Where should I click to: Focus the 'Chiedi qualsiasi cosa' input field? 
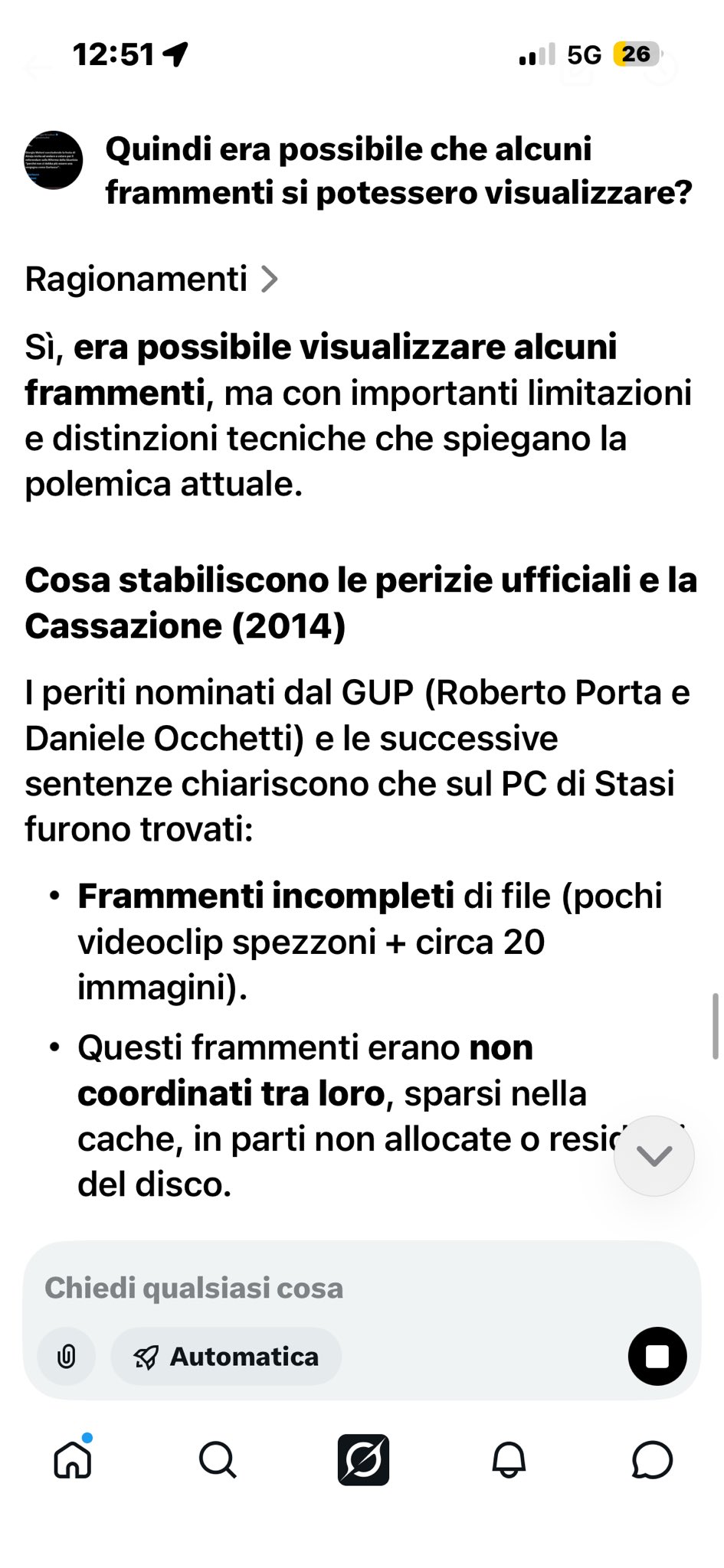(x=360, y=1288)
